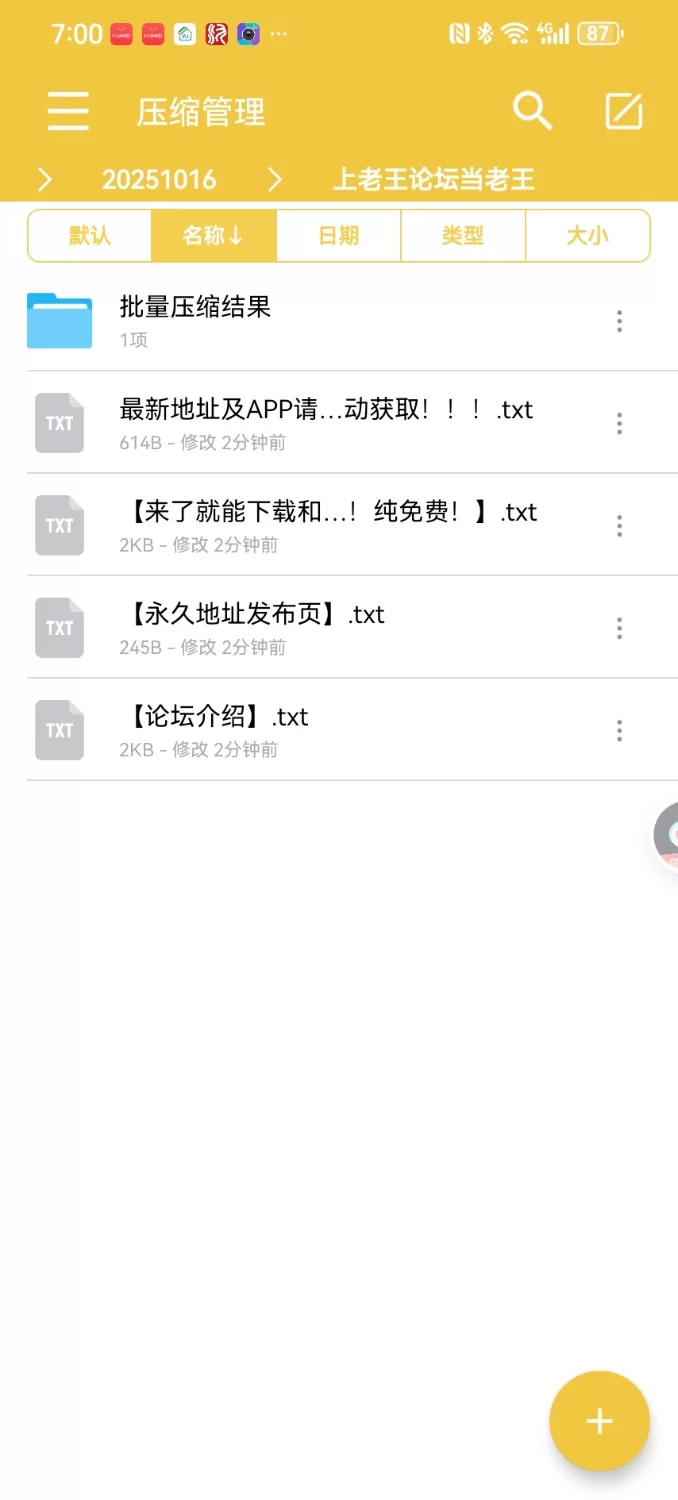This screenshot has width=678, height=1500.
Task: Sort files by 名称
Action: 213,236
